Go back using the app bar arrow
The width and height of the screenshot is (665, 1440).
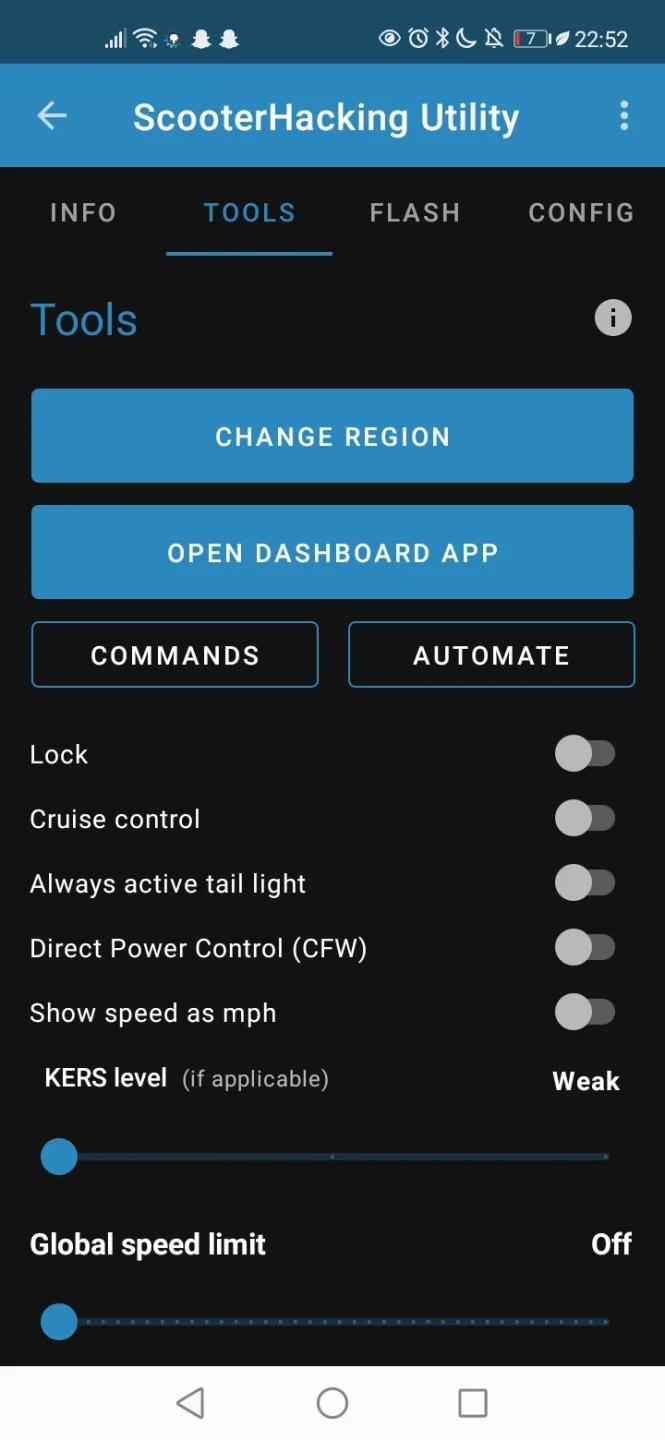coord(52,116)
